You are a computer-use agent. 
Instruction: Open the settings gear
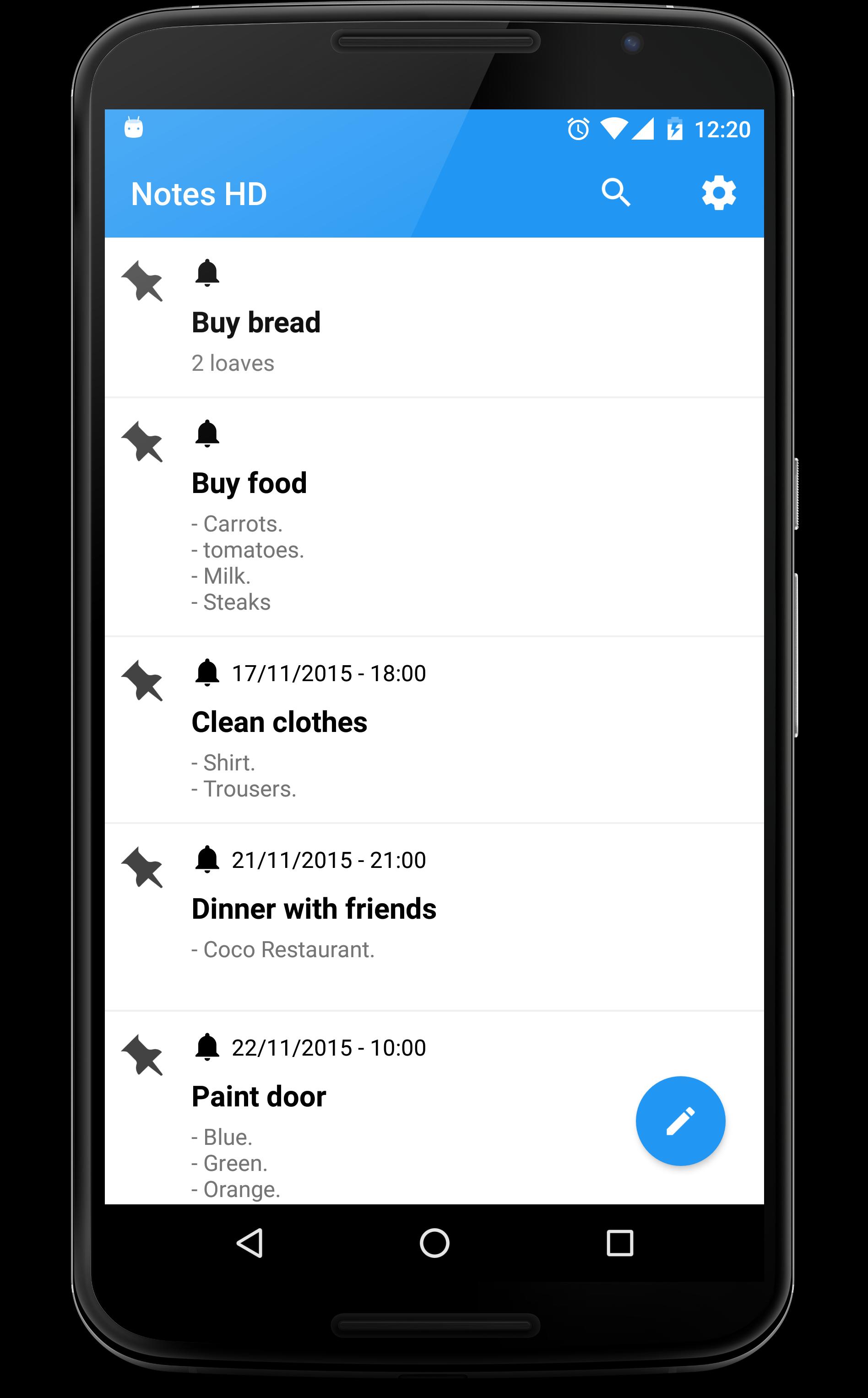[718, 193]
